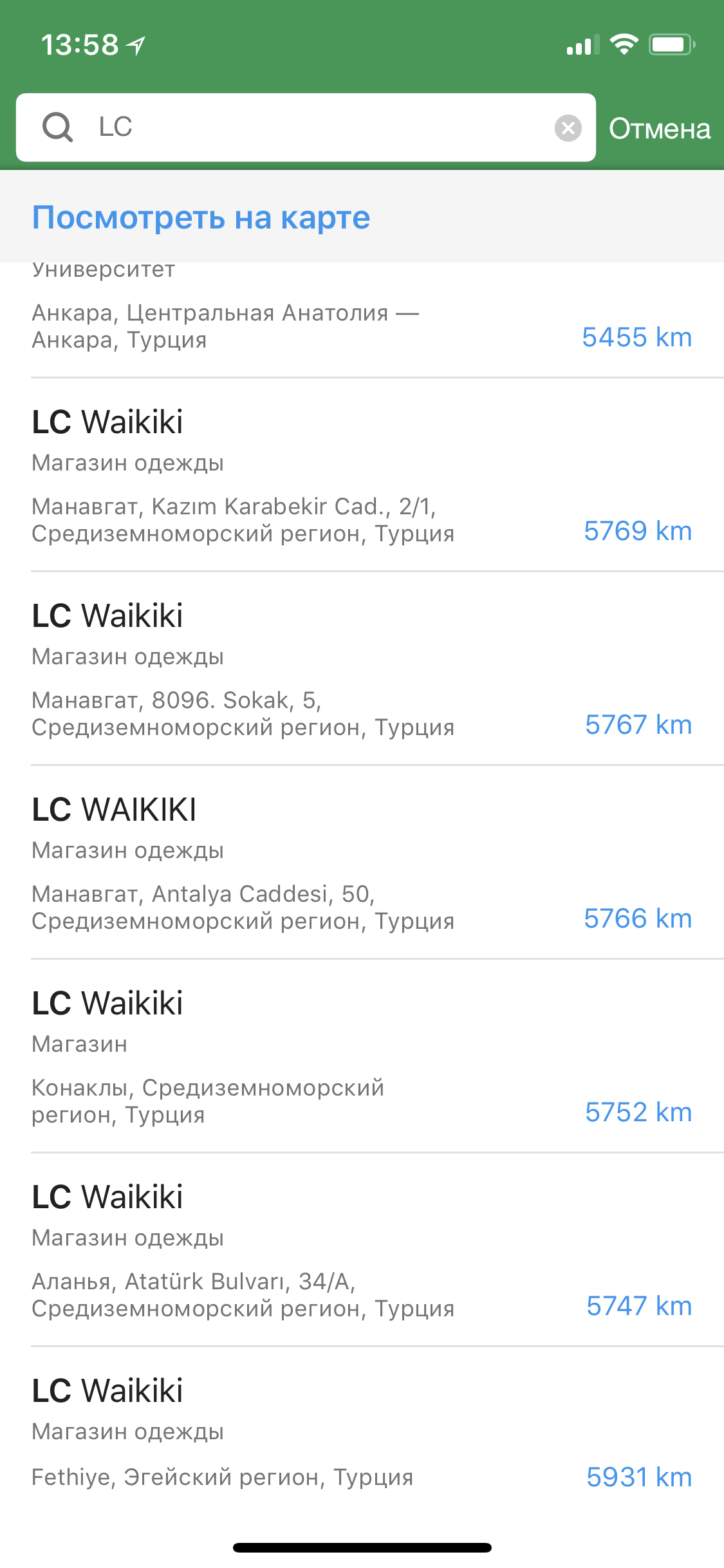Viewport: 724px width, 1568px height.
Task: Cancel the search with Отмена
Action: pyautogui.click(x=659, y=129)
